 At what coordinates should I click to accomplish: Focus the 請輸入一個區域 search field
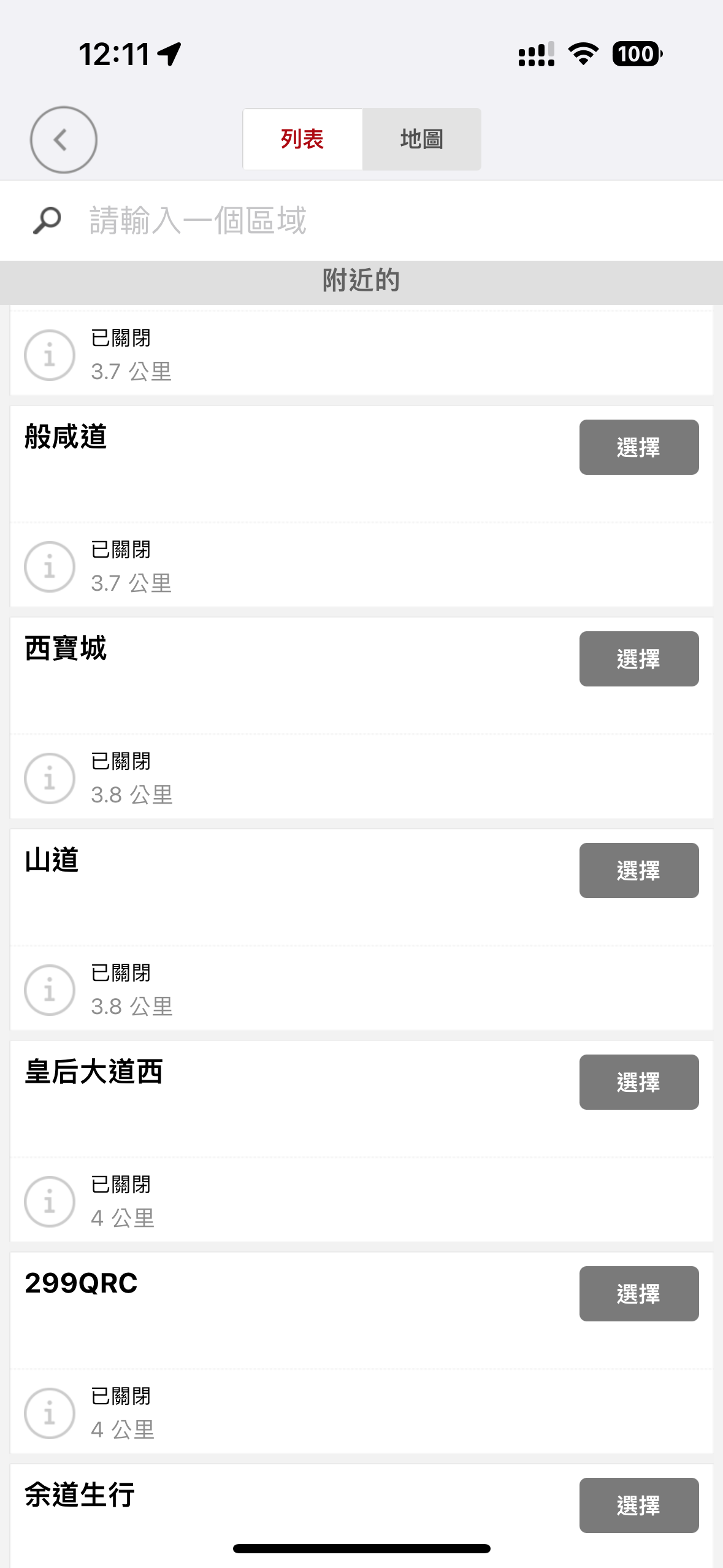[368, 221]
